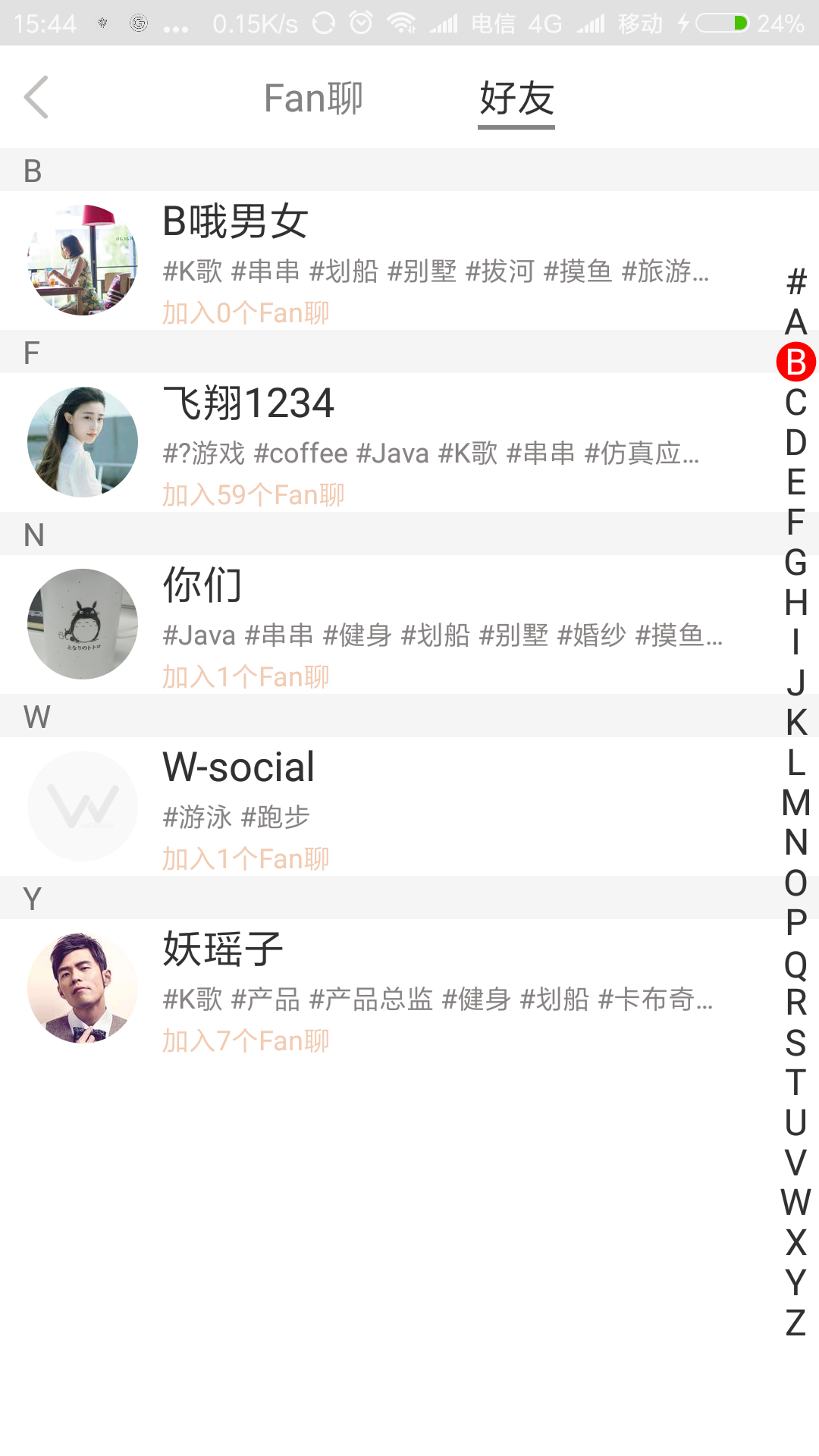
Task: Switch to the Fan聊 tab
Action: point(314,97)
